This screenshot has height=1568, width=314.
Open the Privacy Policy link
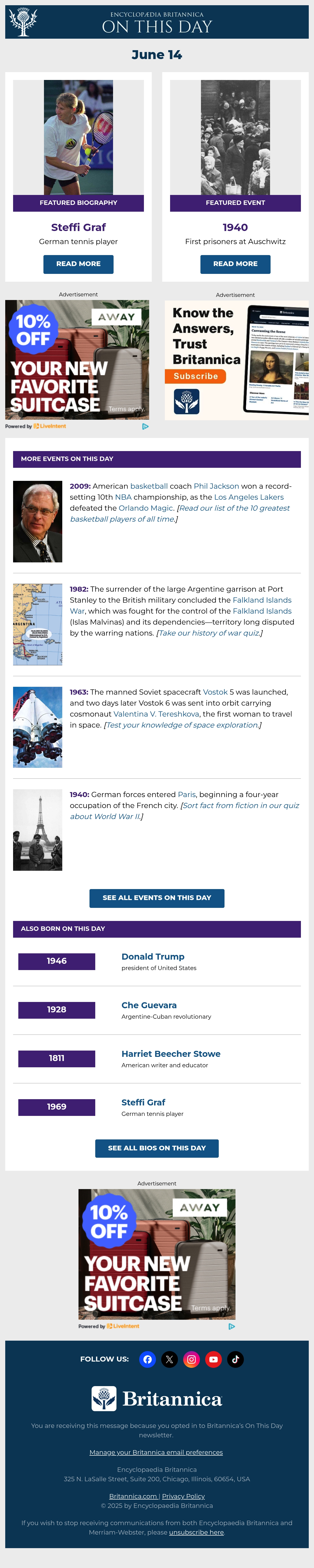[183, 1496]
